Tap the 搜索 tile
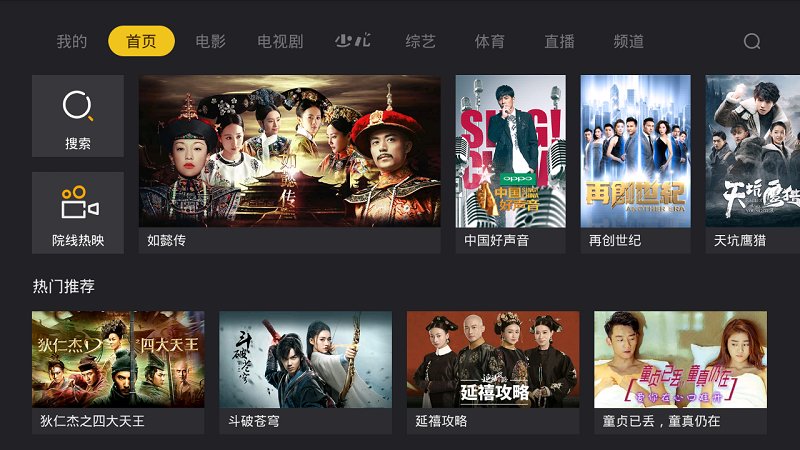 (78, 116)
